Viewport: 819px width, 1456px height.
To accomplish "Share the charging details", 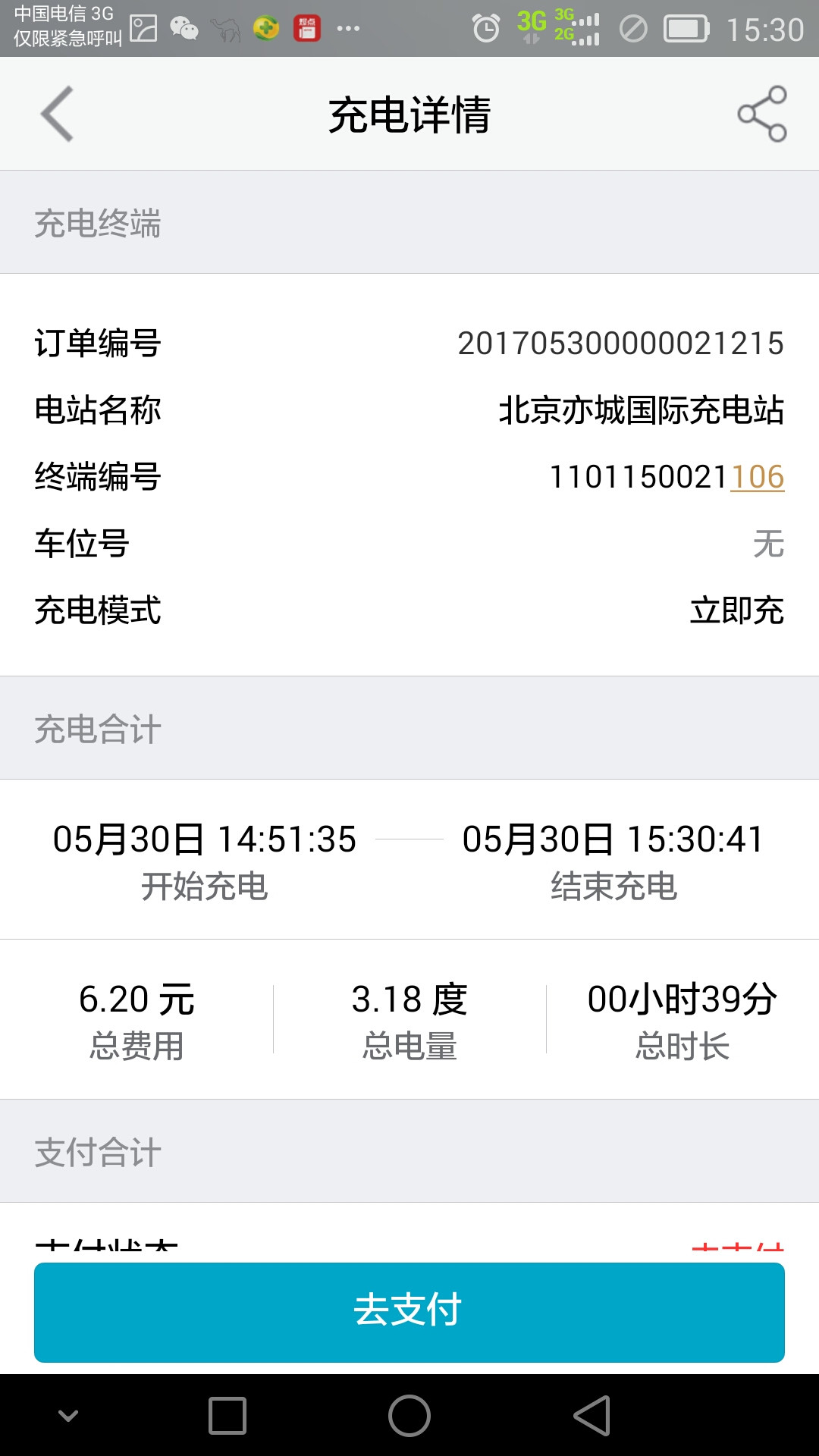I will (x=762, y=114).
